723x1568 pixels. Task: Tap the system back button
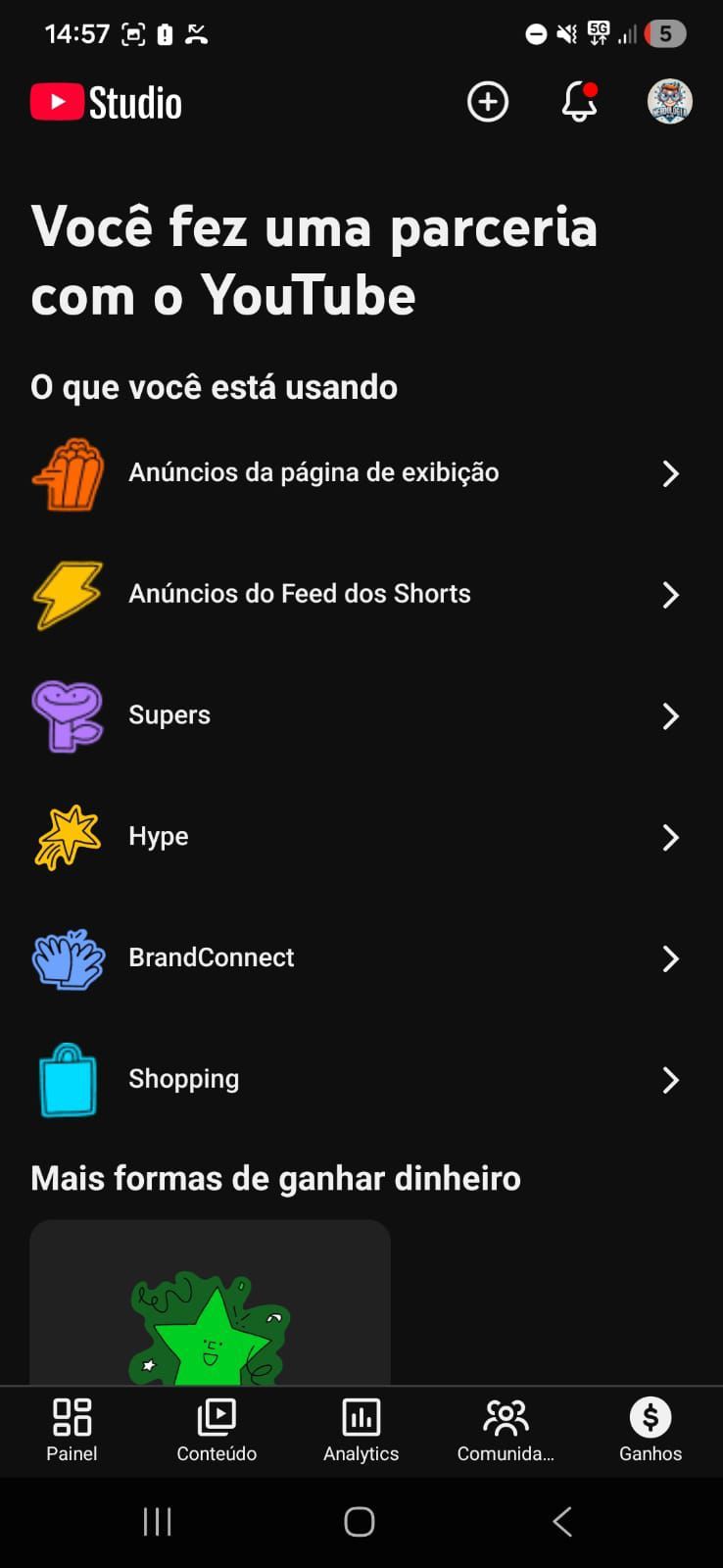(562, 1522)
